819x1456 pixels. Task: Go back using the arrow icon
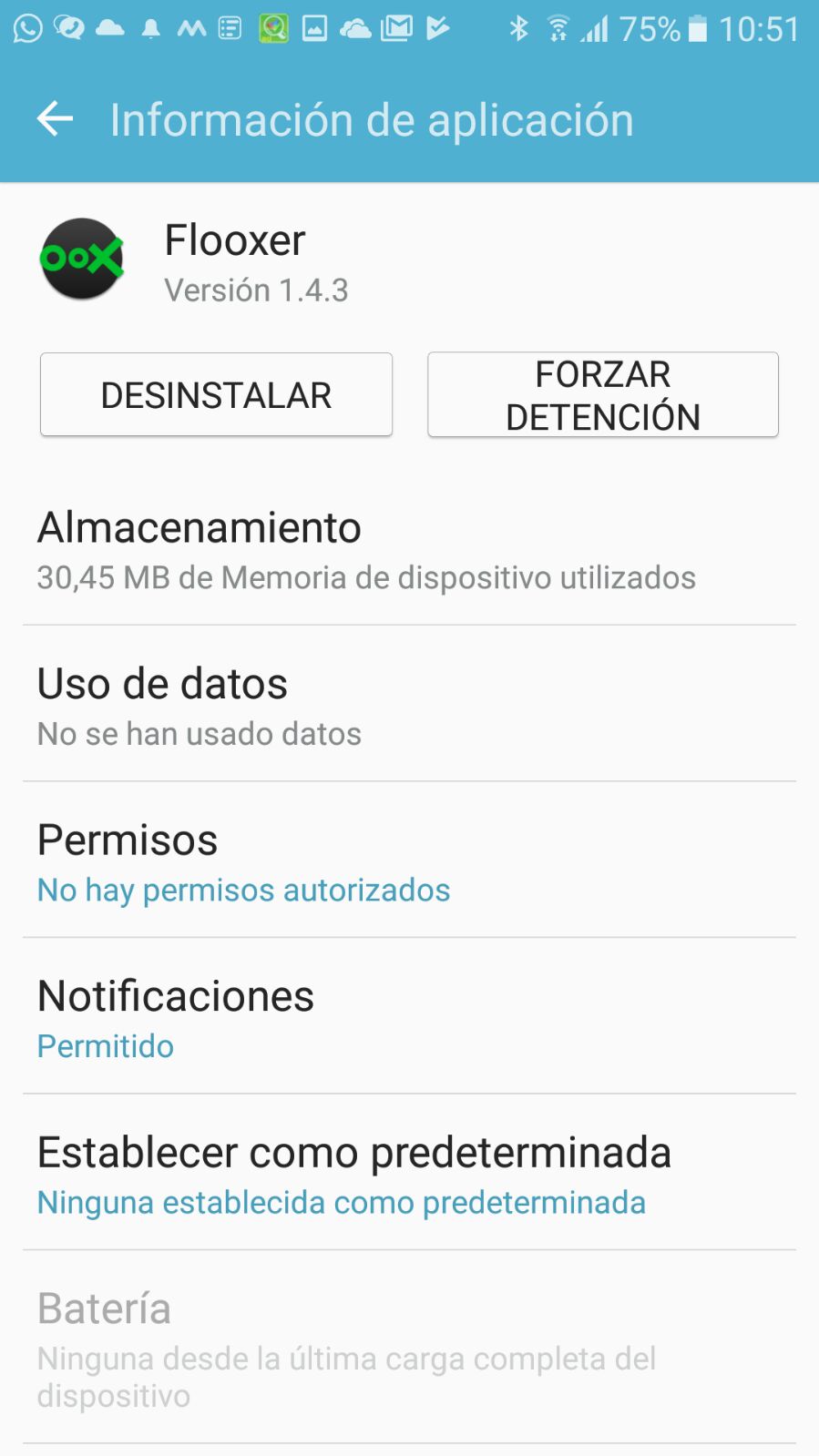coord(55,119)
